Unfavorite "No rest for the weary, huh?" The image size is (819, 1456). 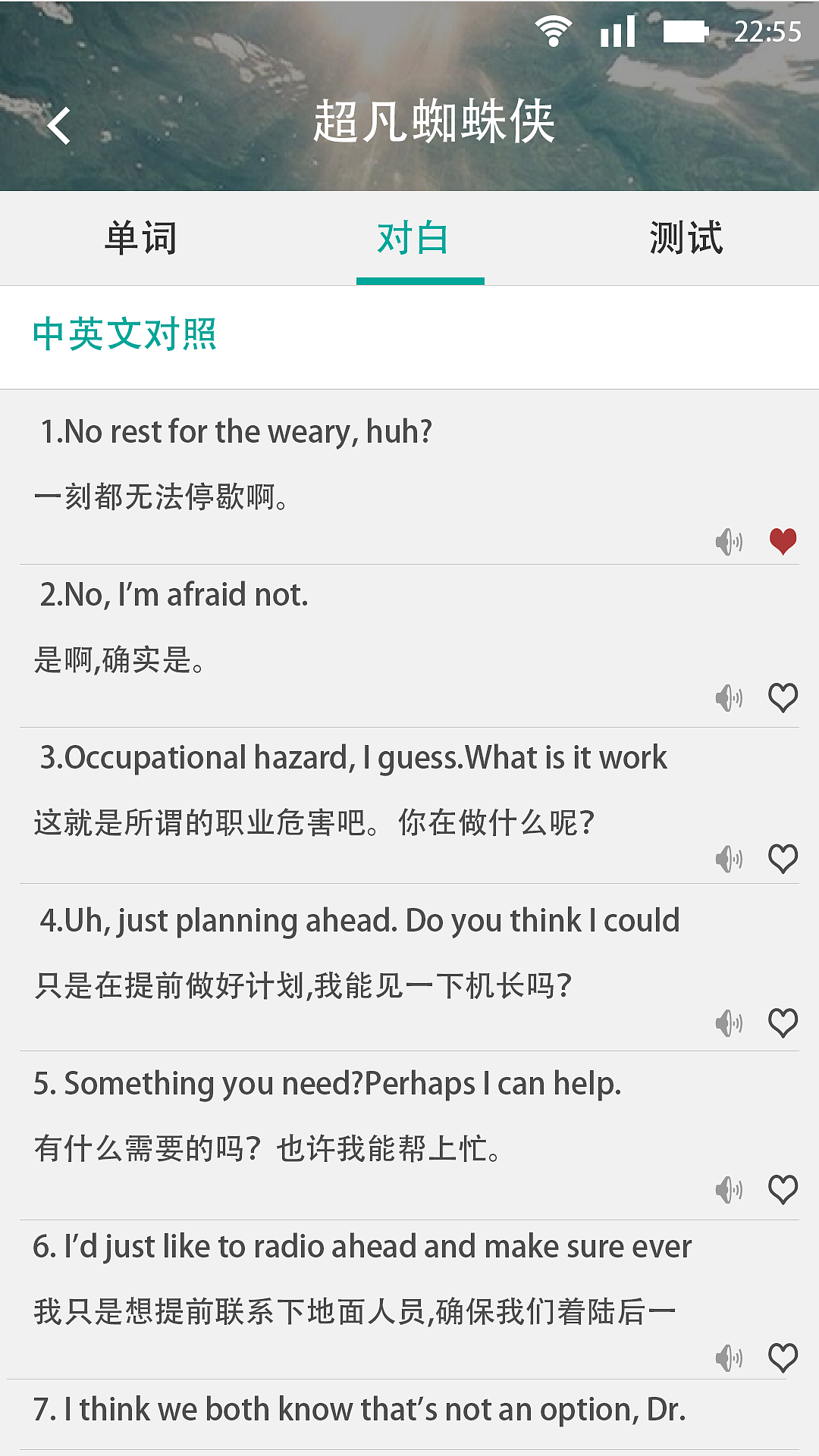(783, 541)
